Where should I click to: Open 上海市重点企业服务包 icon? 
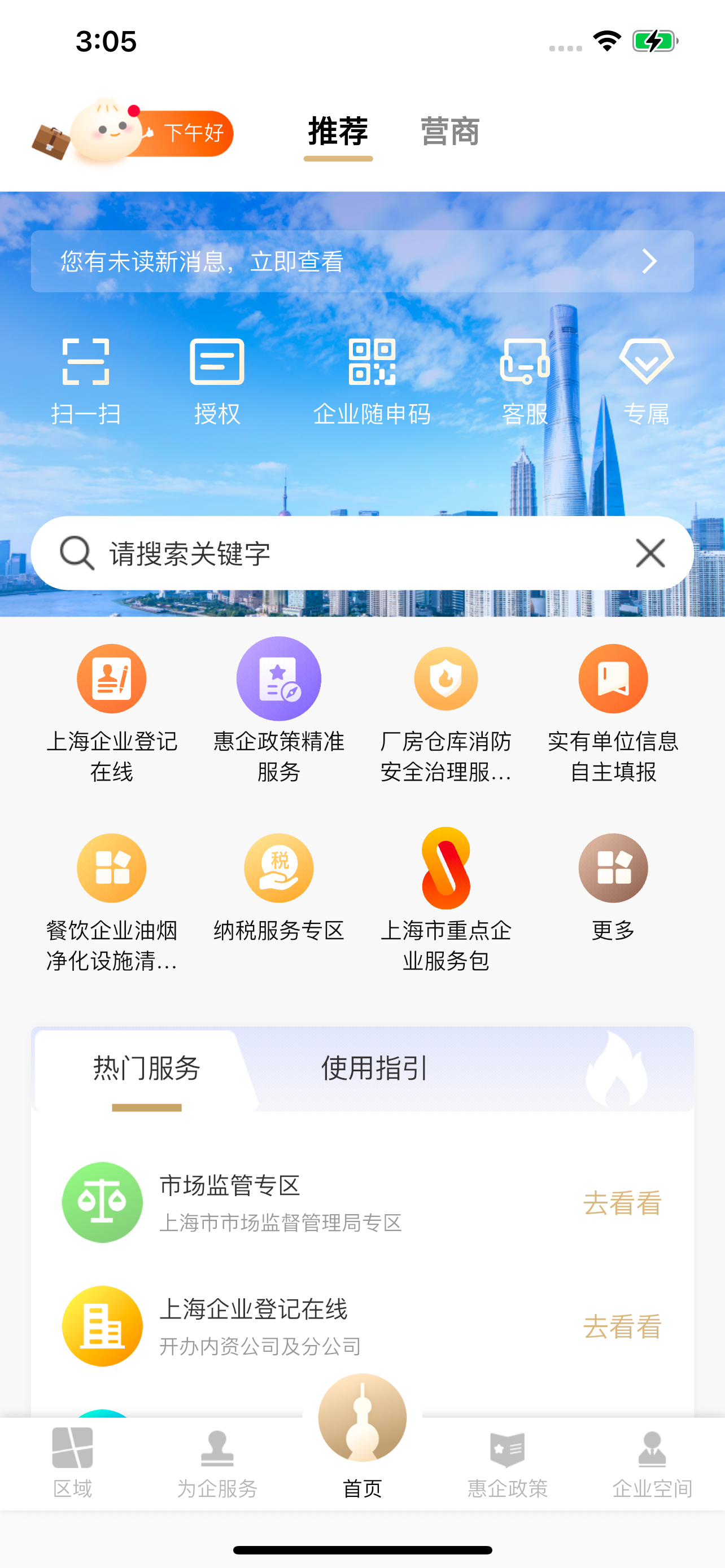[446, 868]
